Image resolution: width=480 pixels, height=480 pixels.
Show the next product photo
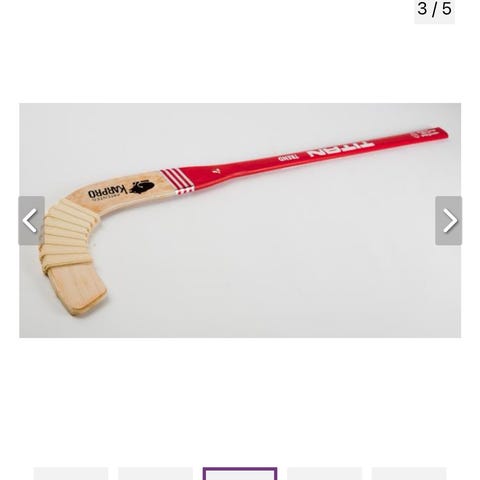pos(449,221)
